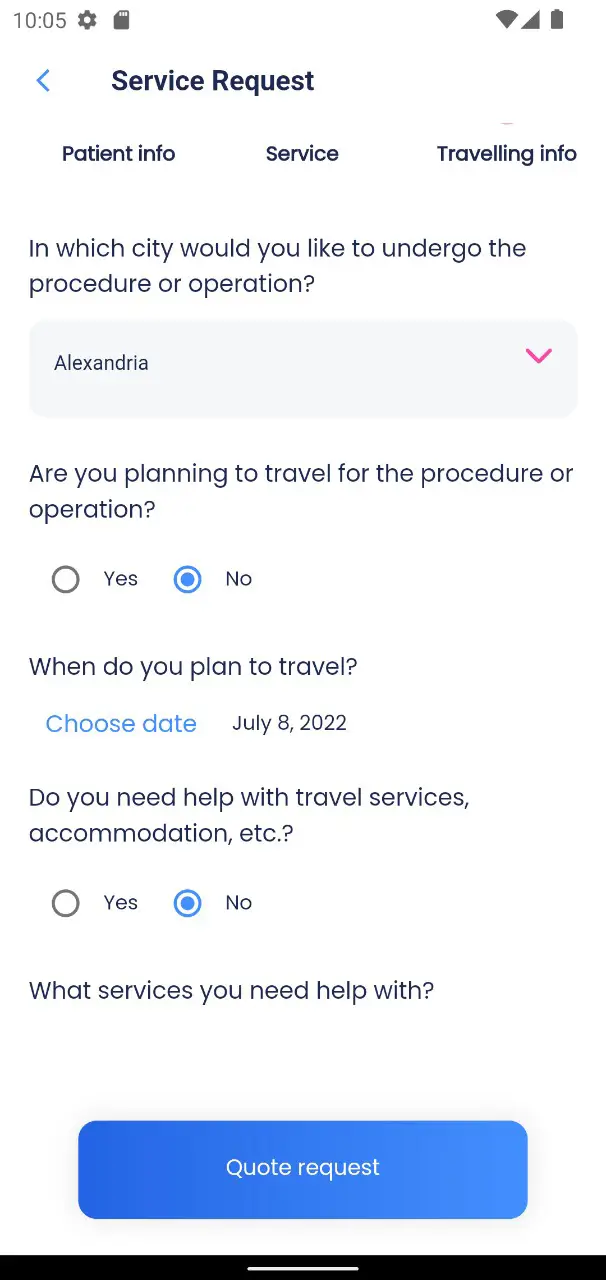
Task: Go back from Service Request
Action: [43, 81]
